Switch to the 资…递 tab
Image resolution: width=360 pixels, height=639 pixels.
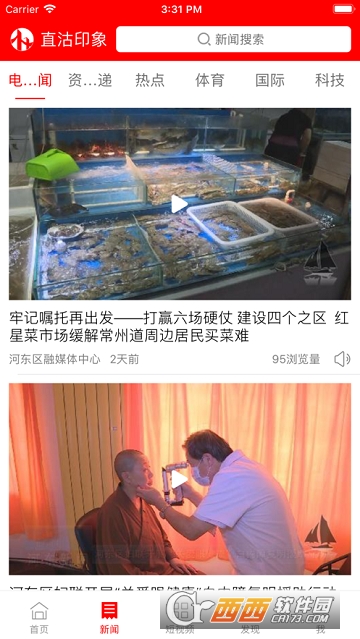click(x=90, y=80)
